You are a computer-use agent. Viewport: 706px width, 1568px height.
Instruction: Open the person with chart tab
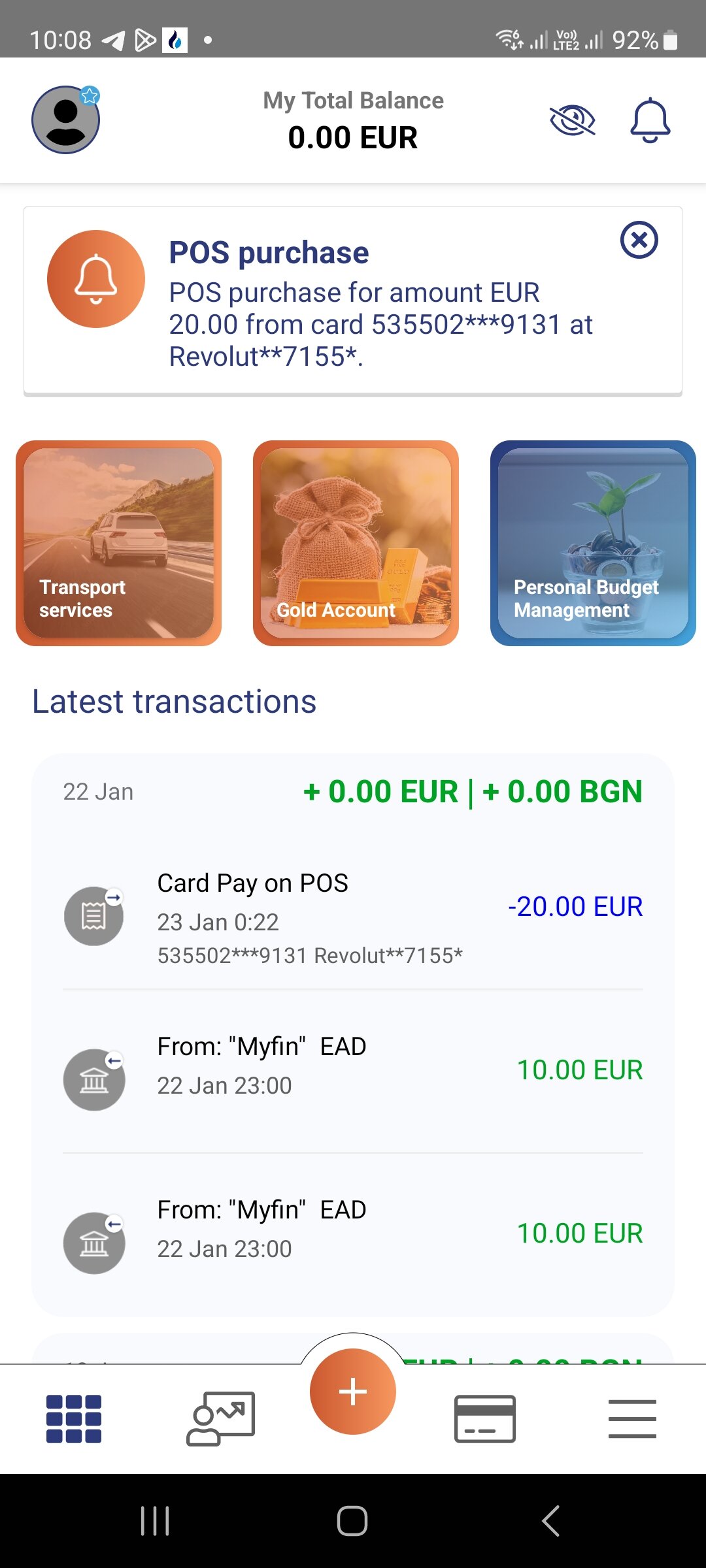pyautogui.click(x=221, y=1418)
